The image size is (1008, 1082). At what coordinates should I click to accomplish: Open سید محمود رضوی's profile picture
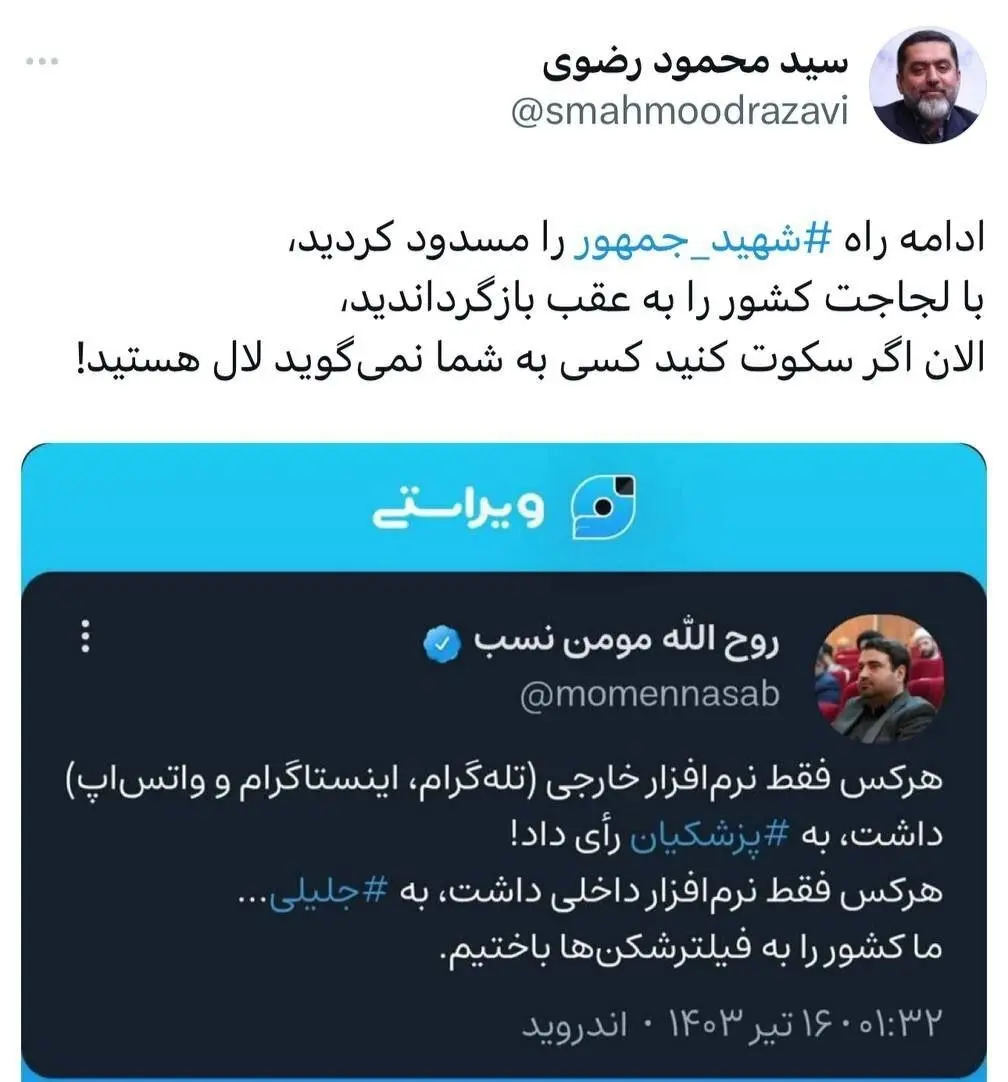pos(926,88)
